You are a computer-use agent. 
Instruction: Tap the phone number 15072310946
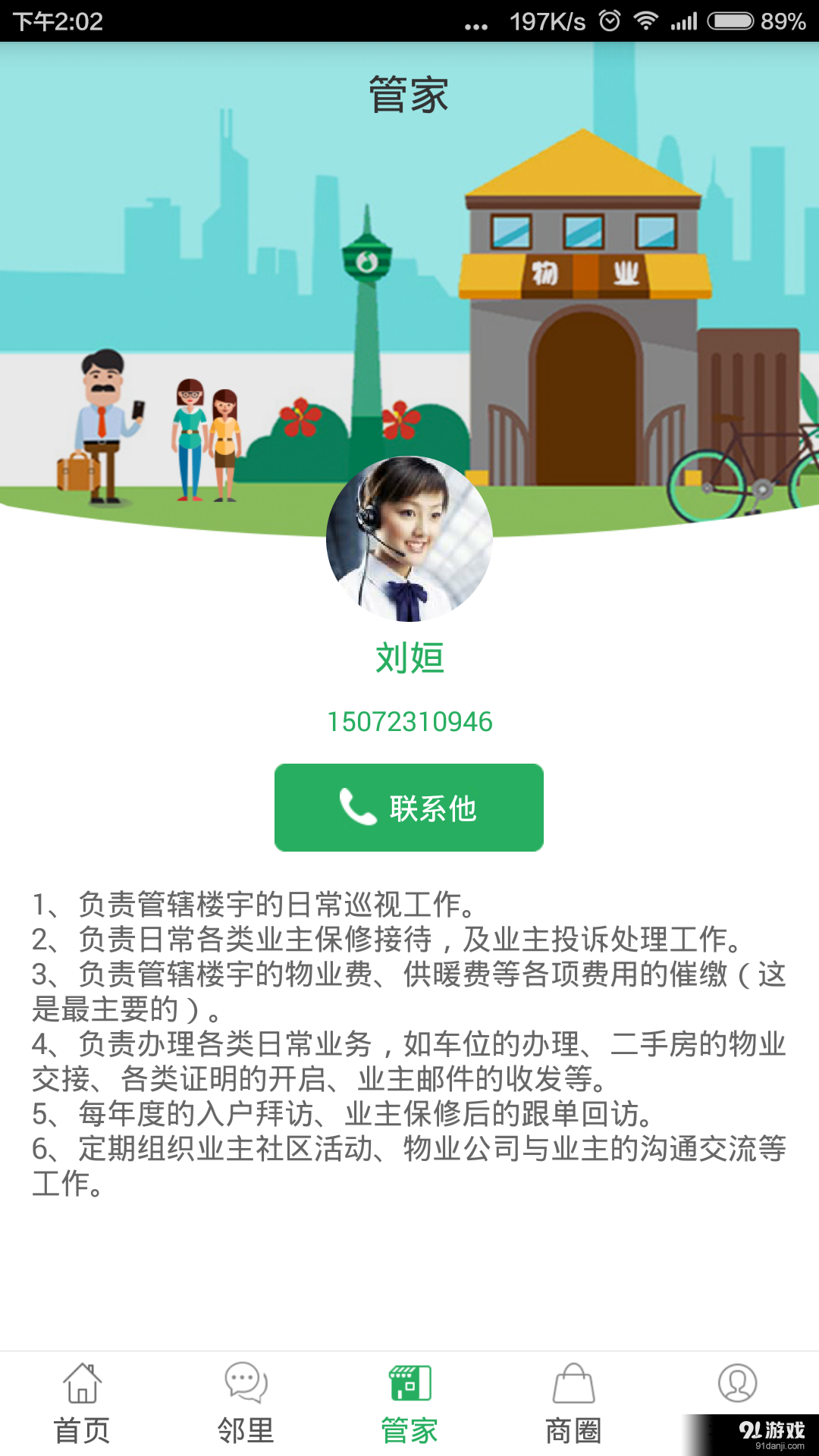tap(409, 723)
